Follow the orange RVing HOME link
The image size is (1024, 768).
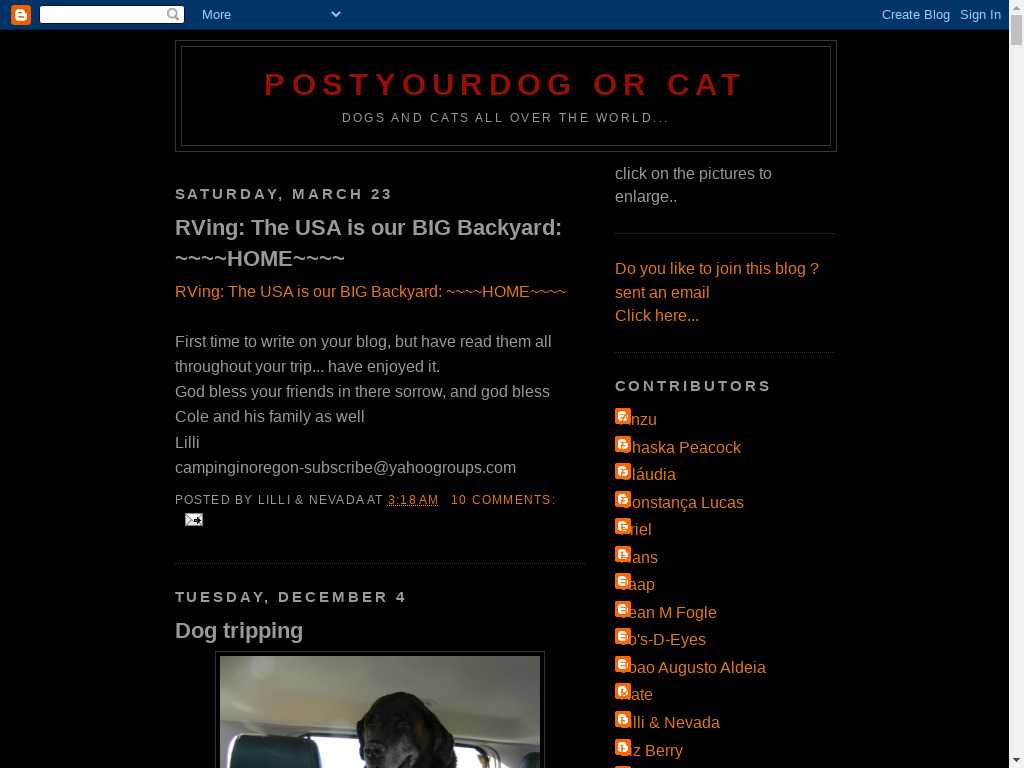[370, 292]
